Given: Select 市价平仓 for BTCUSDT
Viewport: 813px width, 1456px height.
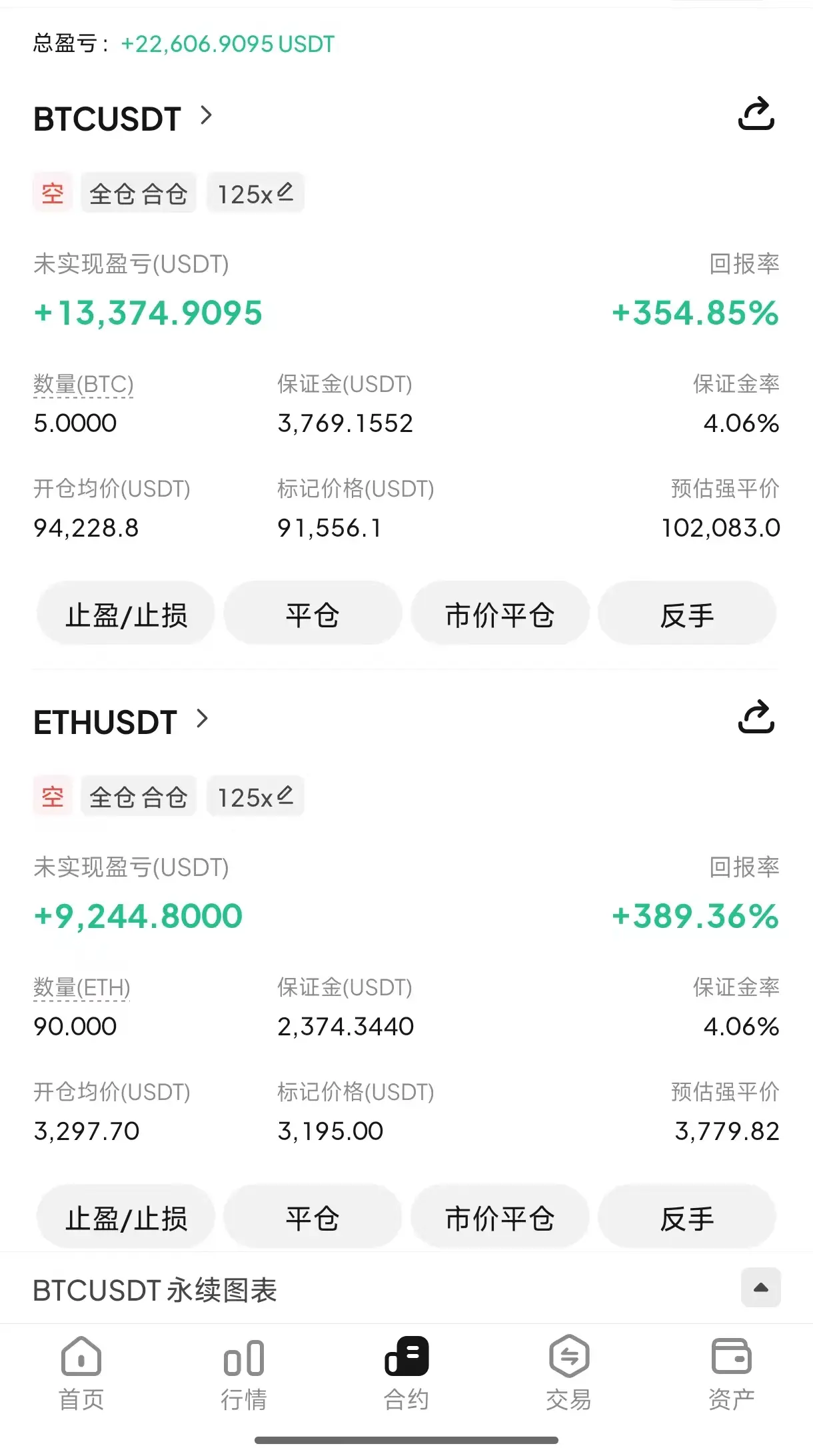Looking at the screenshot, I should click(x=500, y=615).
